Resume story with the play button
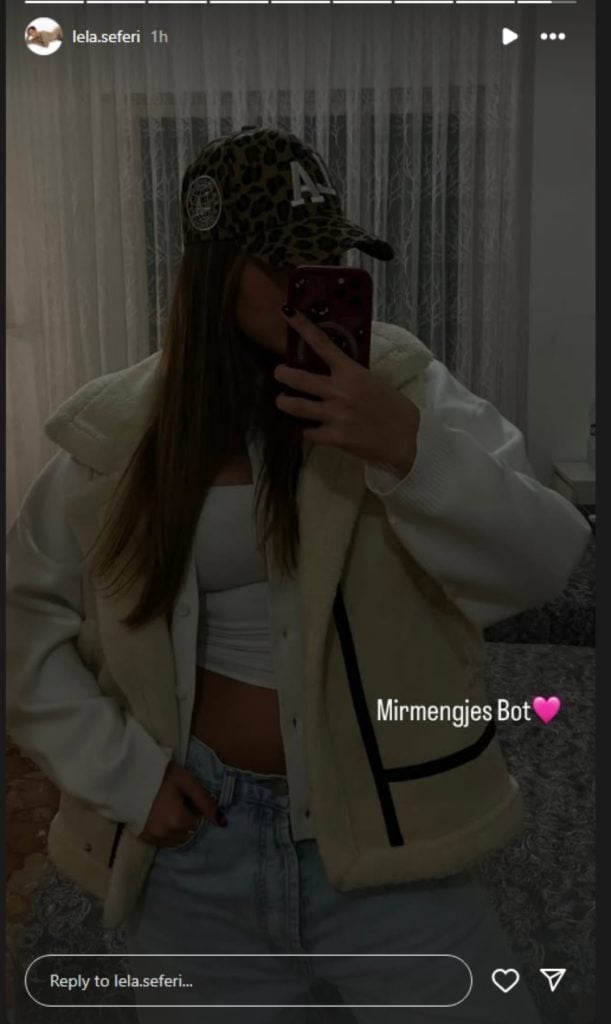Screen dimensions: 611x1024 (x=509, y=36)
